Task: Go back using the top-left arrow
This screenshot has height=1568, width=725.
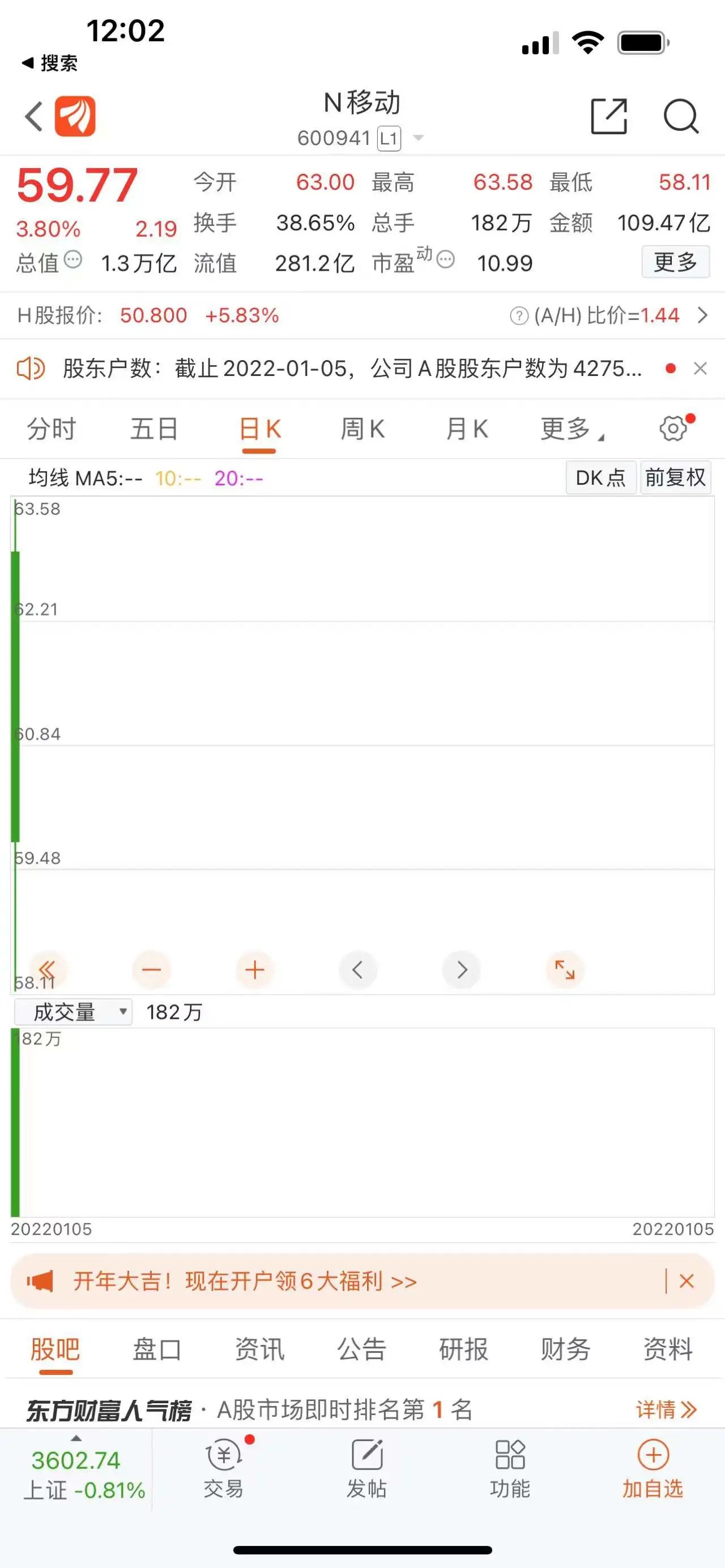Action: click(x=34, y=116)
